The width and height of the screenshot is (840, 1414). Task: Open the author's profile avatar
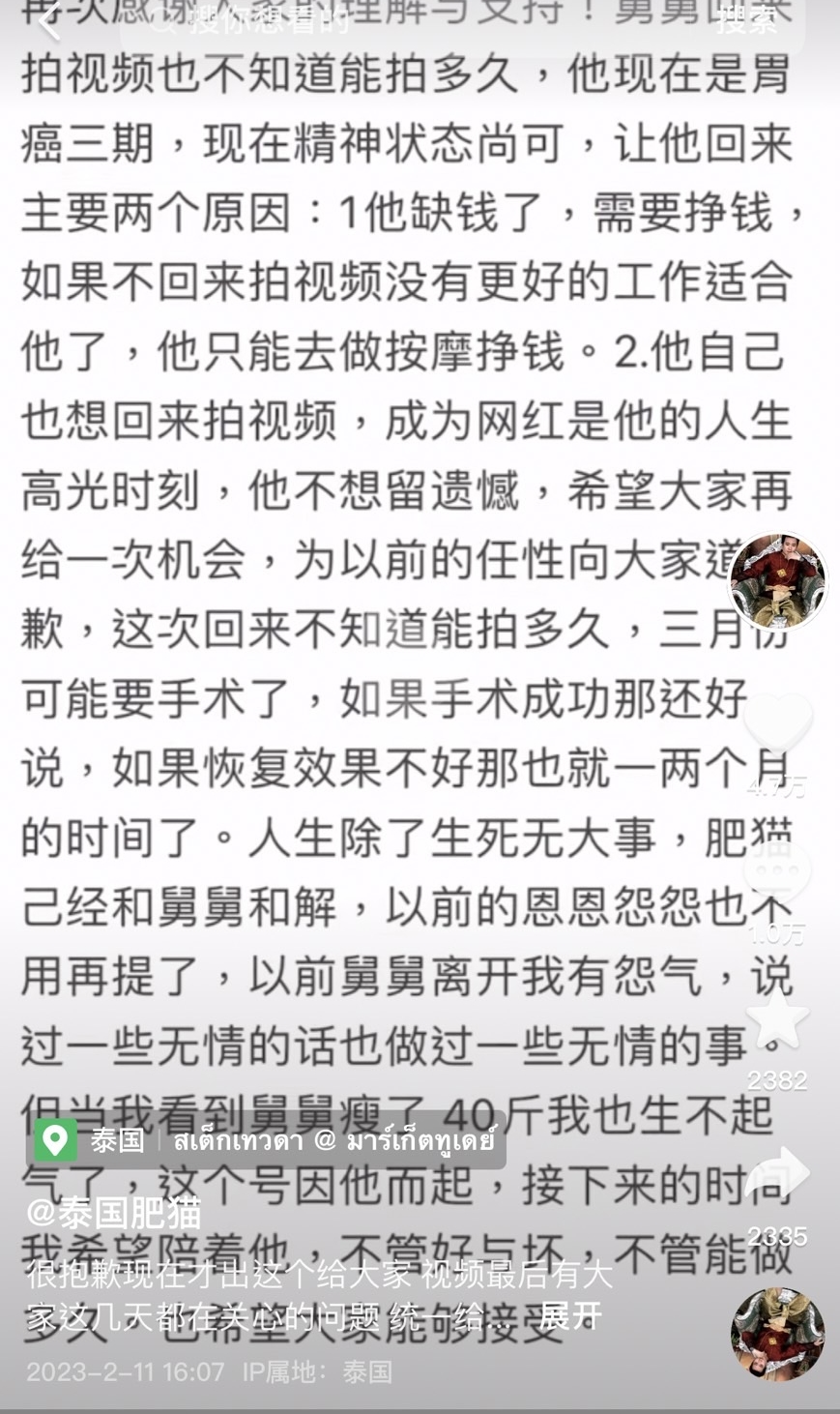[777, 580]
